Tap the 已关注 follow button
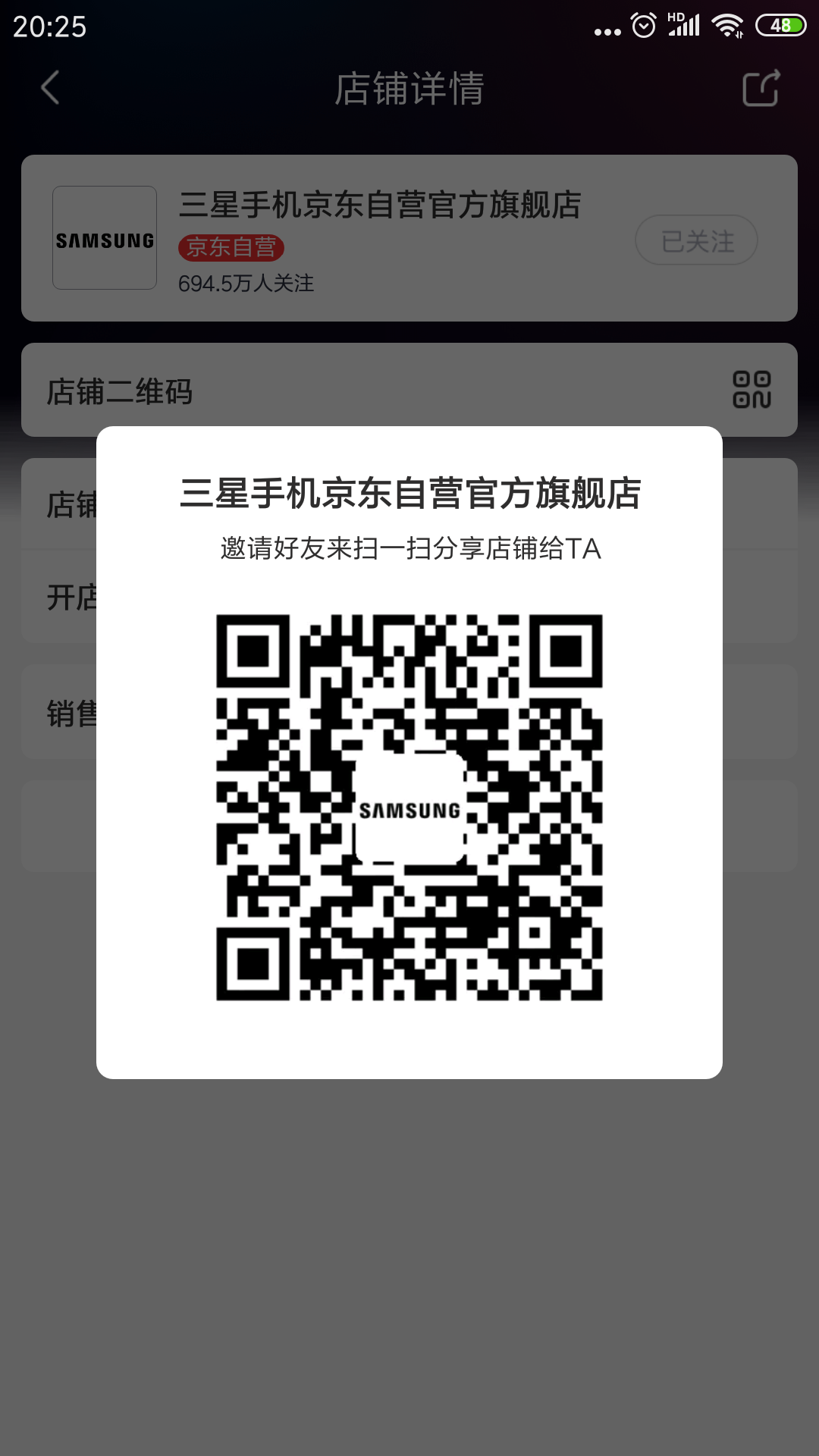 click(x=696, y=240)
